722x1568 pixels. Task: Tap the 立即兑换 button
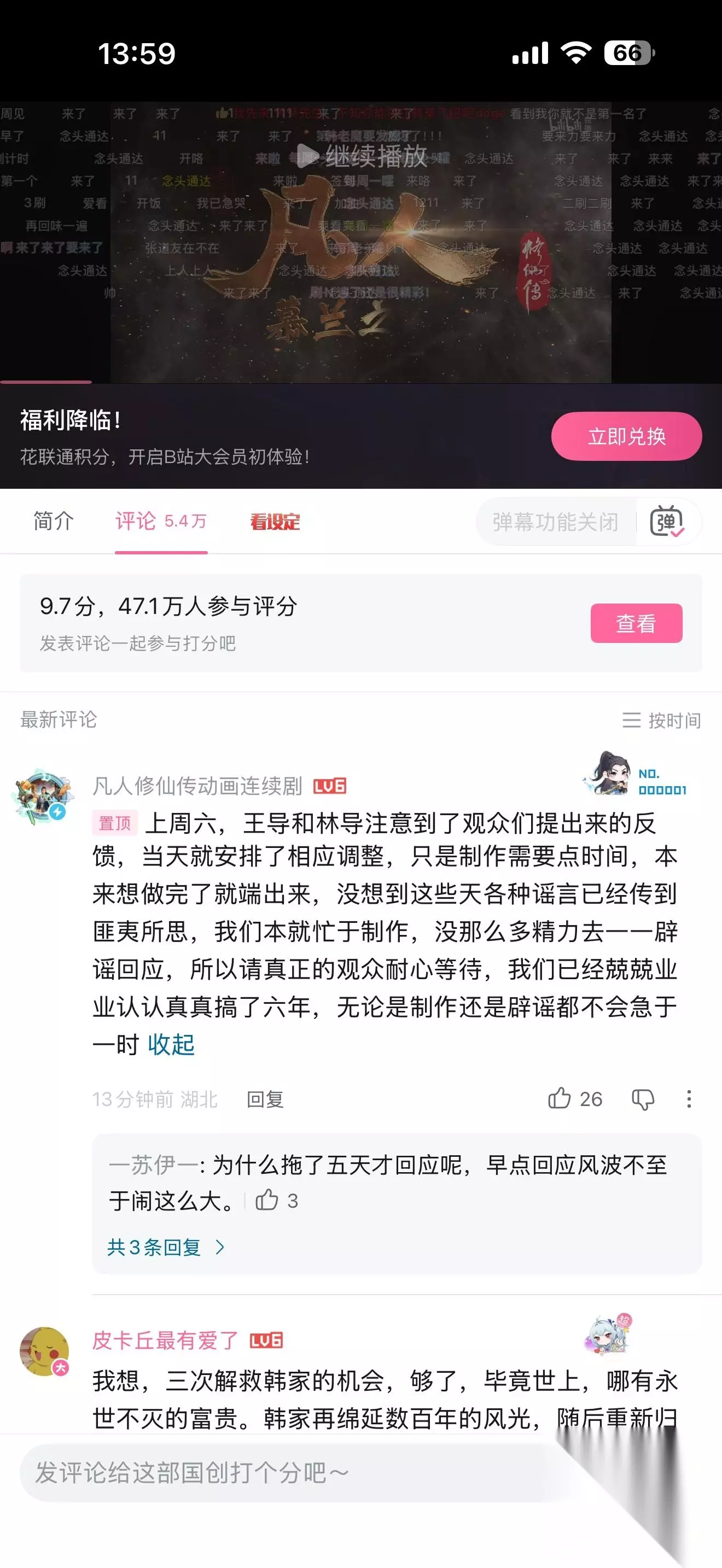pyautogui.click(x=626, y=436)
